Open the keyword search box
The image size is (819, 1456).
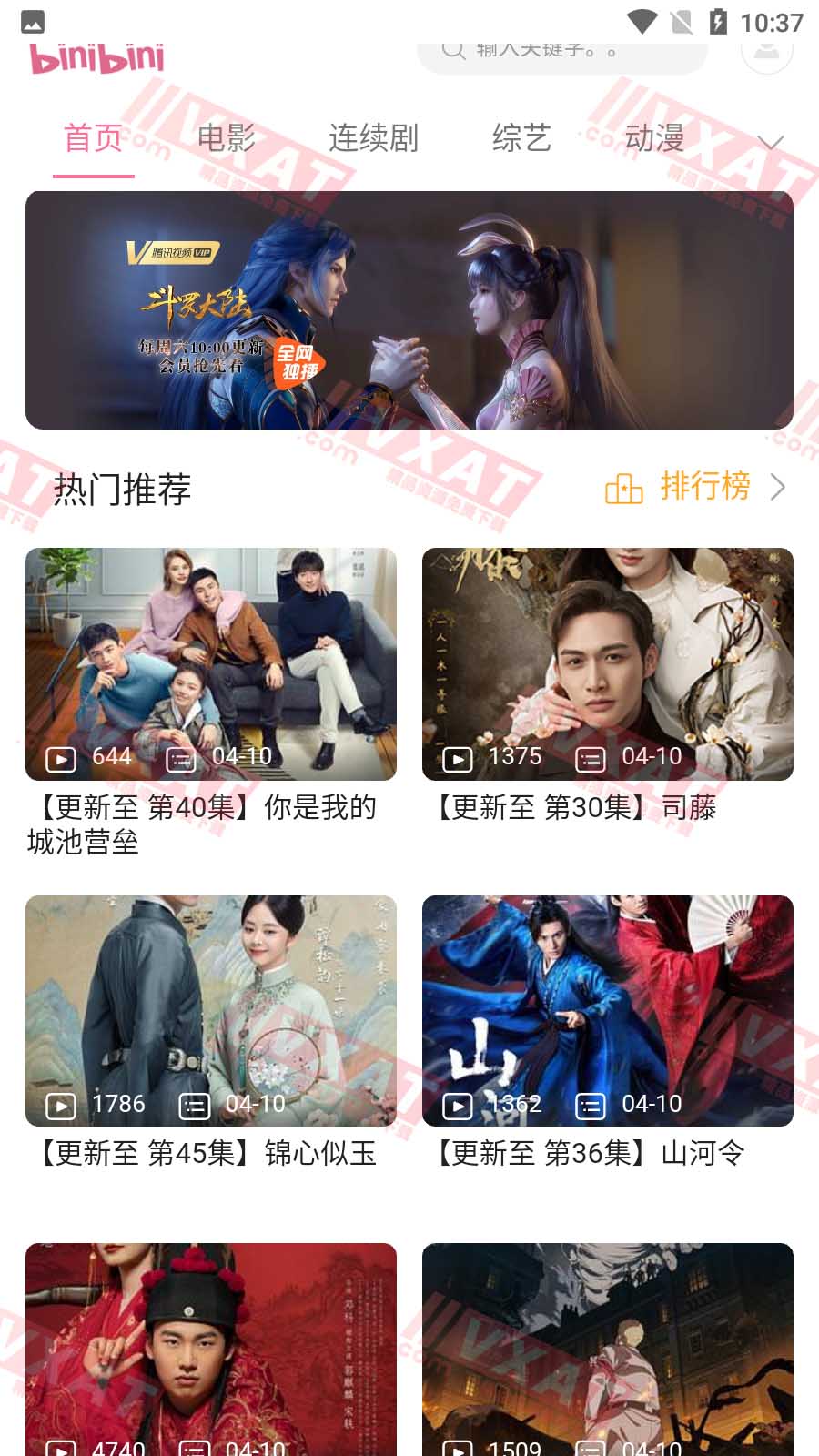pyautogui.click(x=561, y=53)
